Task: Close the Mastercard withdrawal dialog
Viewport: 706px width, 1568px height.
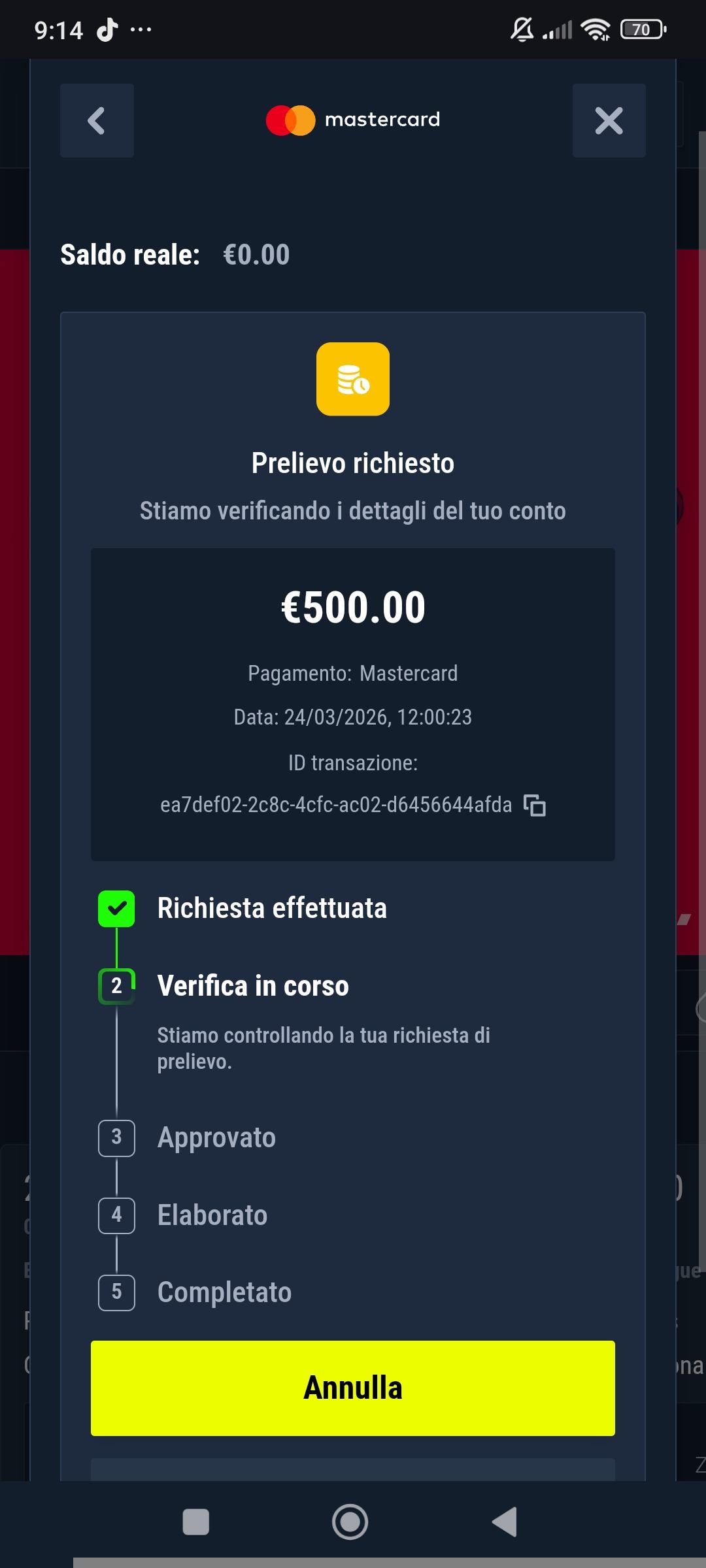Action: click(x=609, y=121)
